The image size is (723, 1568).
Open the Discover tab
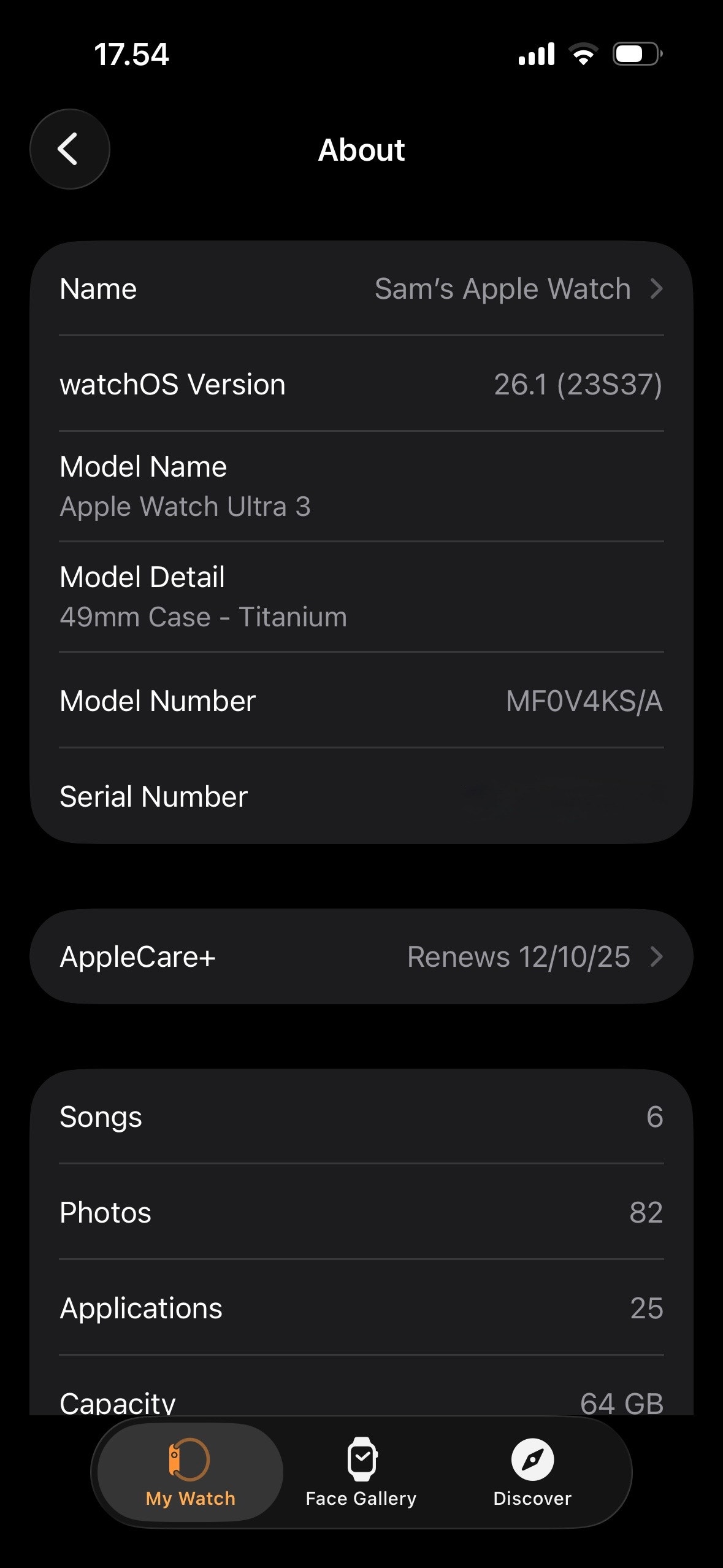(532, 1472)
